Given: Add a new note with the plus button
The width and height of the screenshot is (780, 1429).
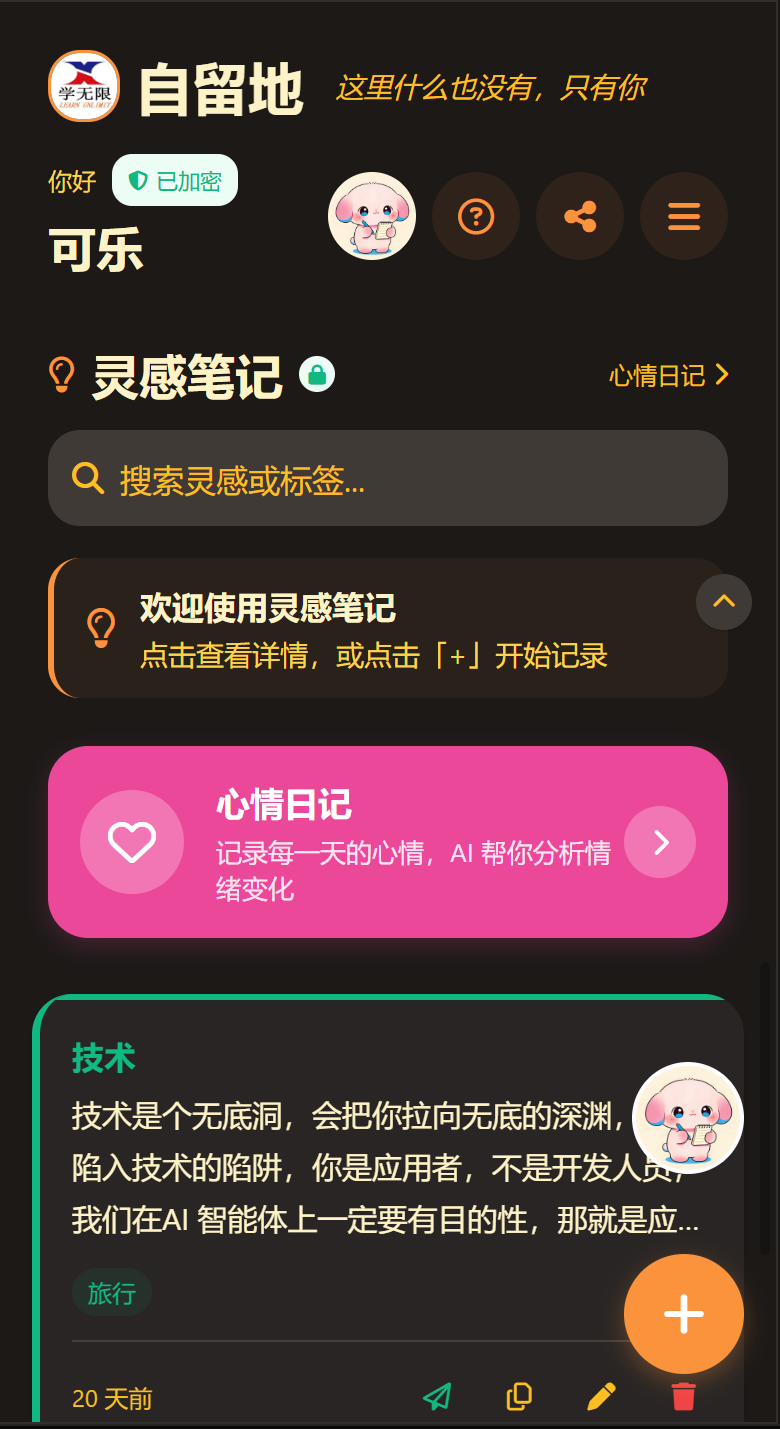Looking at the screenshot, I should tap(684, 1314).
